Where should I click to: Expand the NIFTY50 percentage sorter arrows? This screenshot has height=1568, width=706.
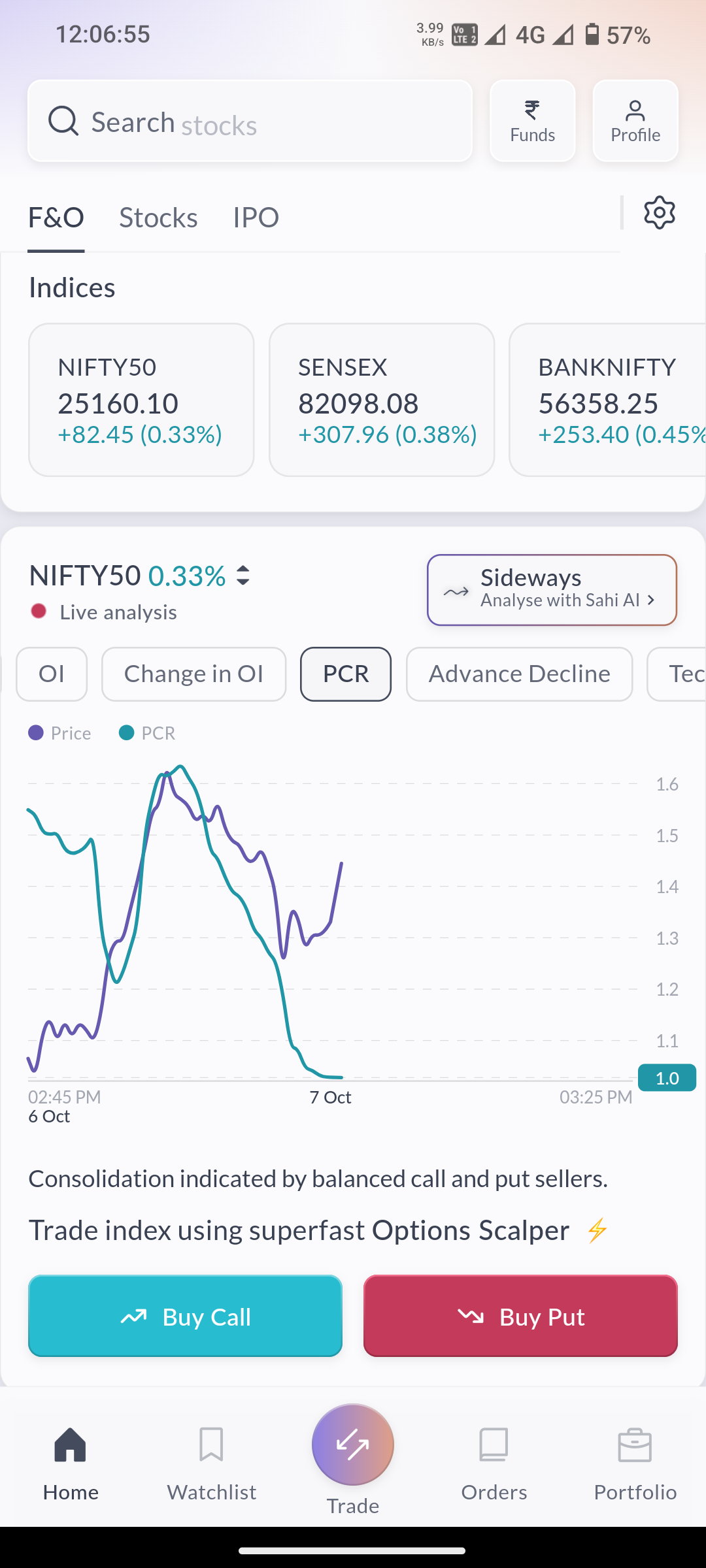tap(243, 576)
